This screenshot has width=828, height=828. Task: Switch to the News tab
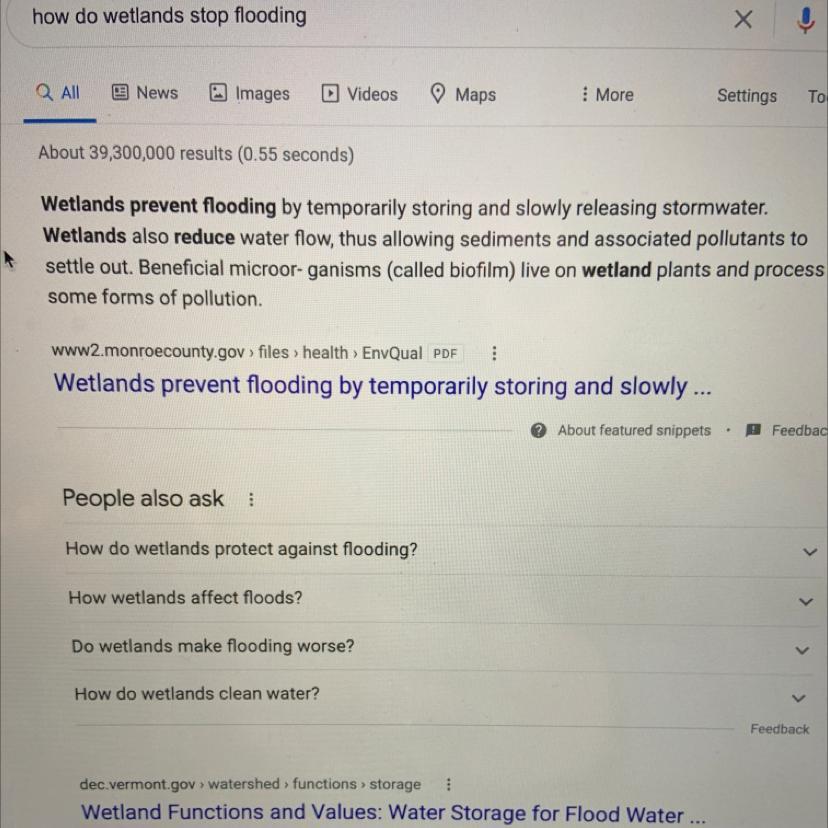pyautogui.click(x=145, y=93)
